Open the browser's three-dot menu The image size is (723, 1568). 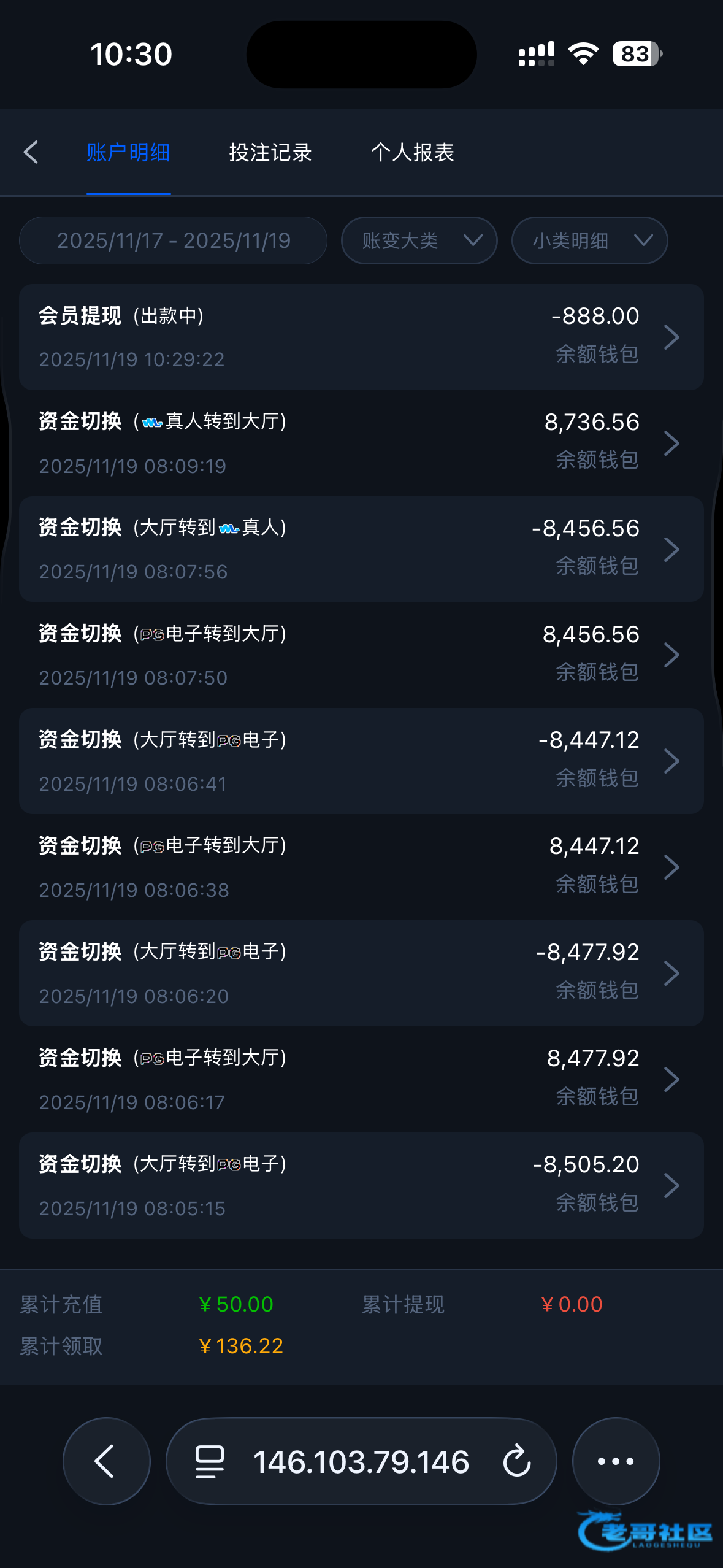tap(616, 1461)
